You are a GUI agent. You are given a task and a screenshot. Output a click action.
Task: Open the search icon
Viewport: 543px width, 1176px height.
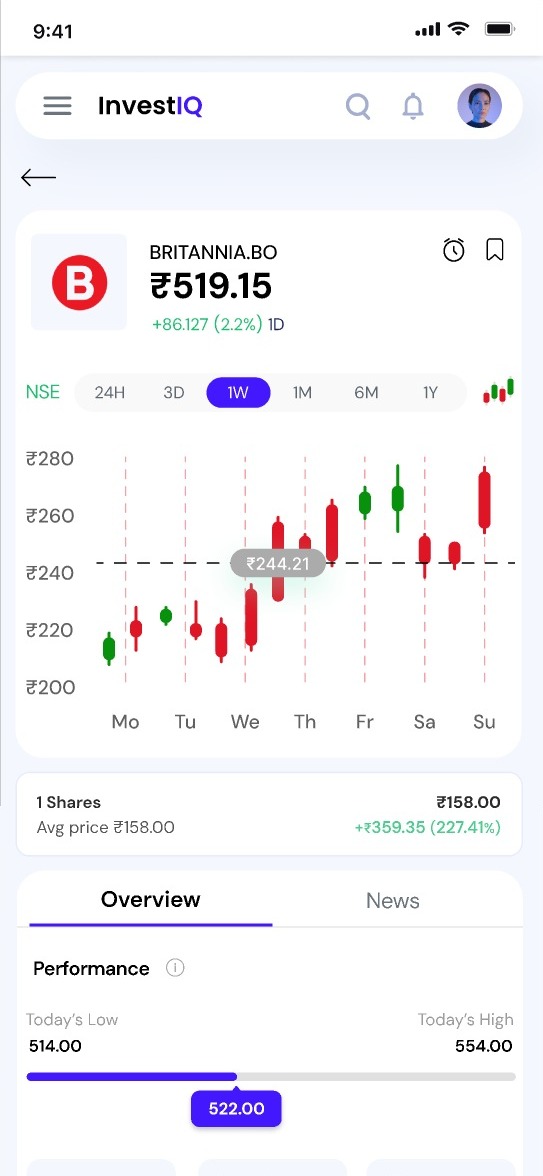point(358,106)
